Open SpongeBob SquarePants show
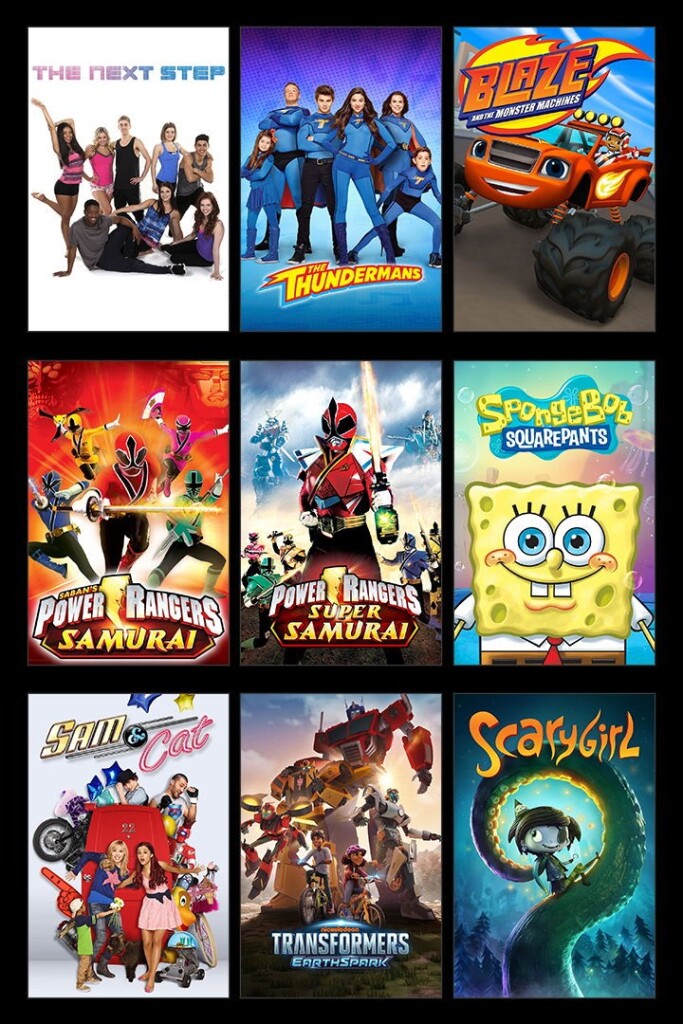Screen dimensions: 683x1024 pyautogui.click(x=554, y=512)
